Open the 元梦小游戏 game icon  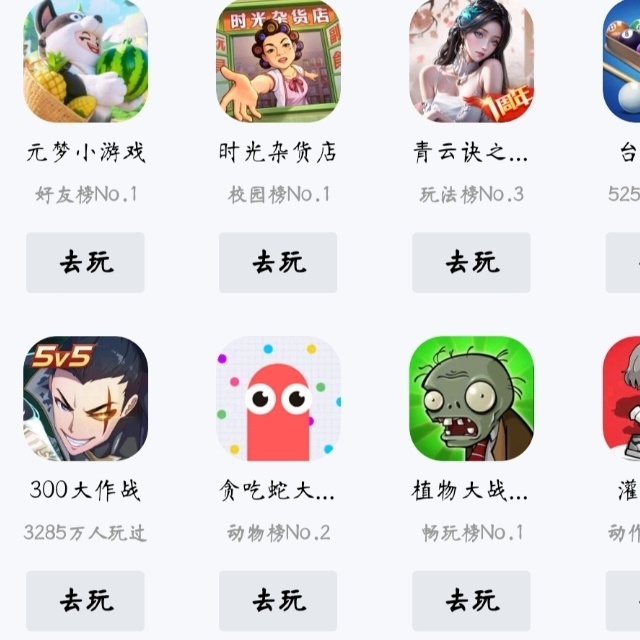tap(85, 60)
